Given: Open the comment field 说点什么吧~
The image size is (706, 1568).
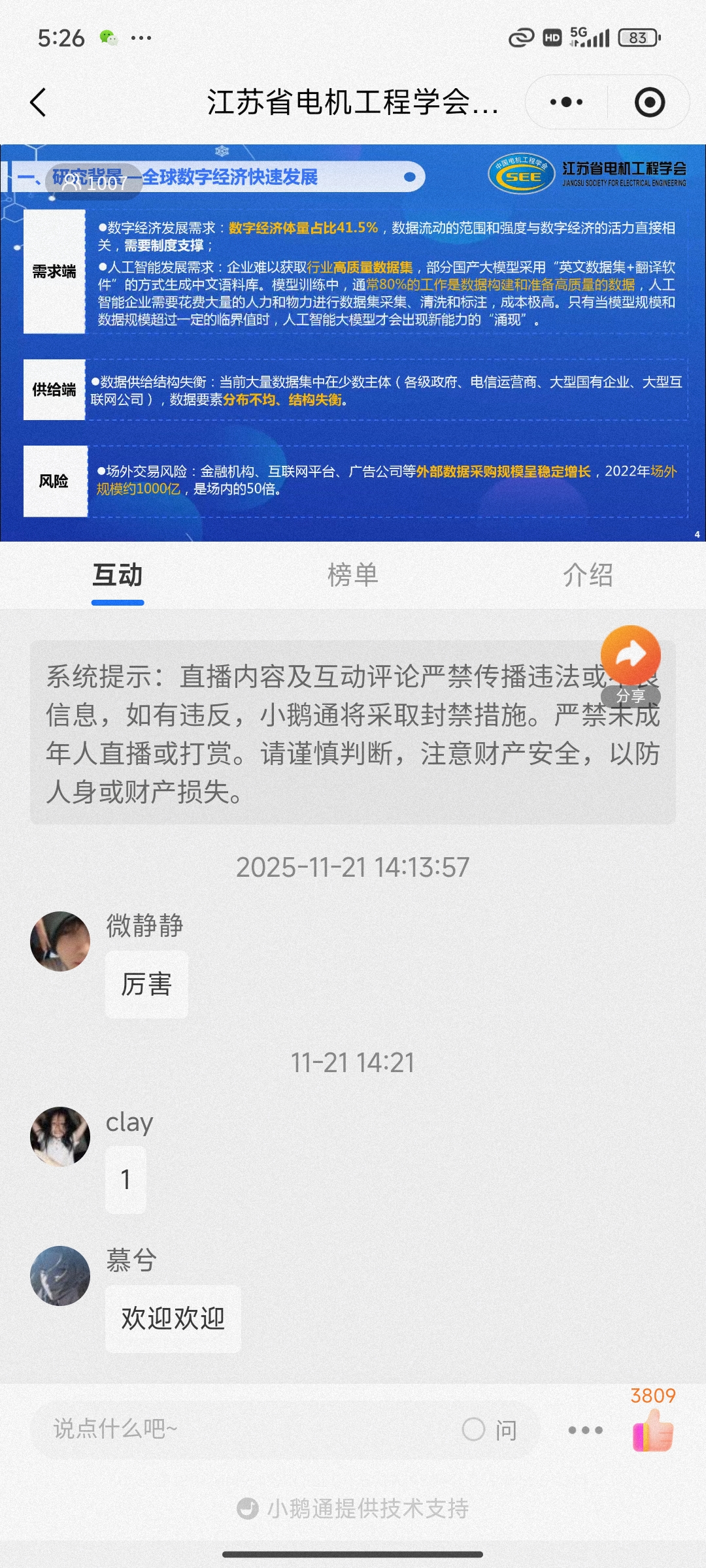Looking at the screenshot, I should click(x=248, y=1429).
